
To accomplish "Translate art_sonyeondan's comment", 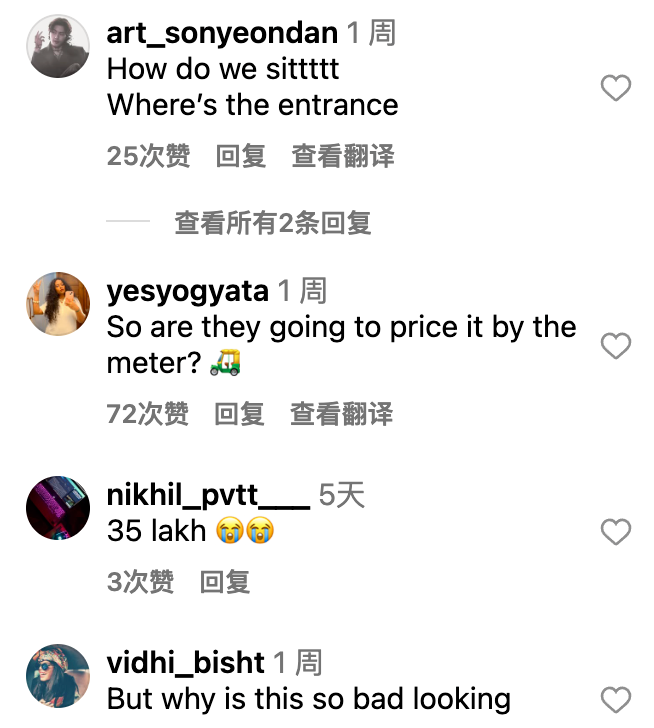I will click(343, 156).
